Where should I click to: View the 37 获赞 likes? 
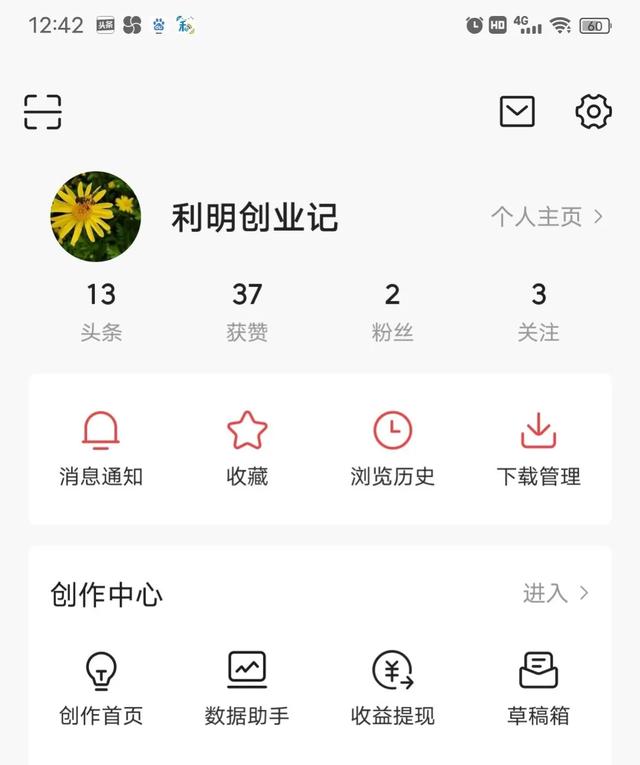pos(247,311)
